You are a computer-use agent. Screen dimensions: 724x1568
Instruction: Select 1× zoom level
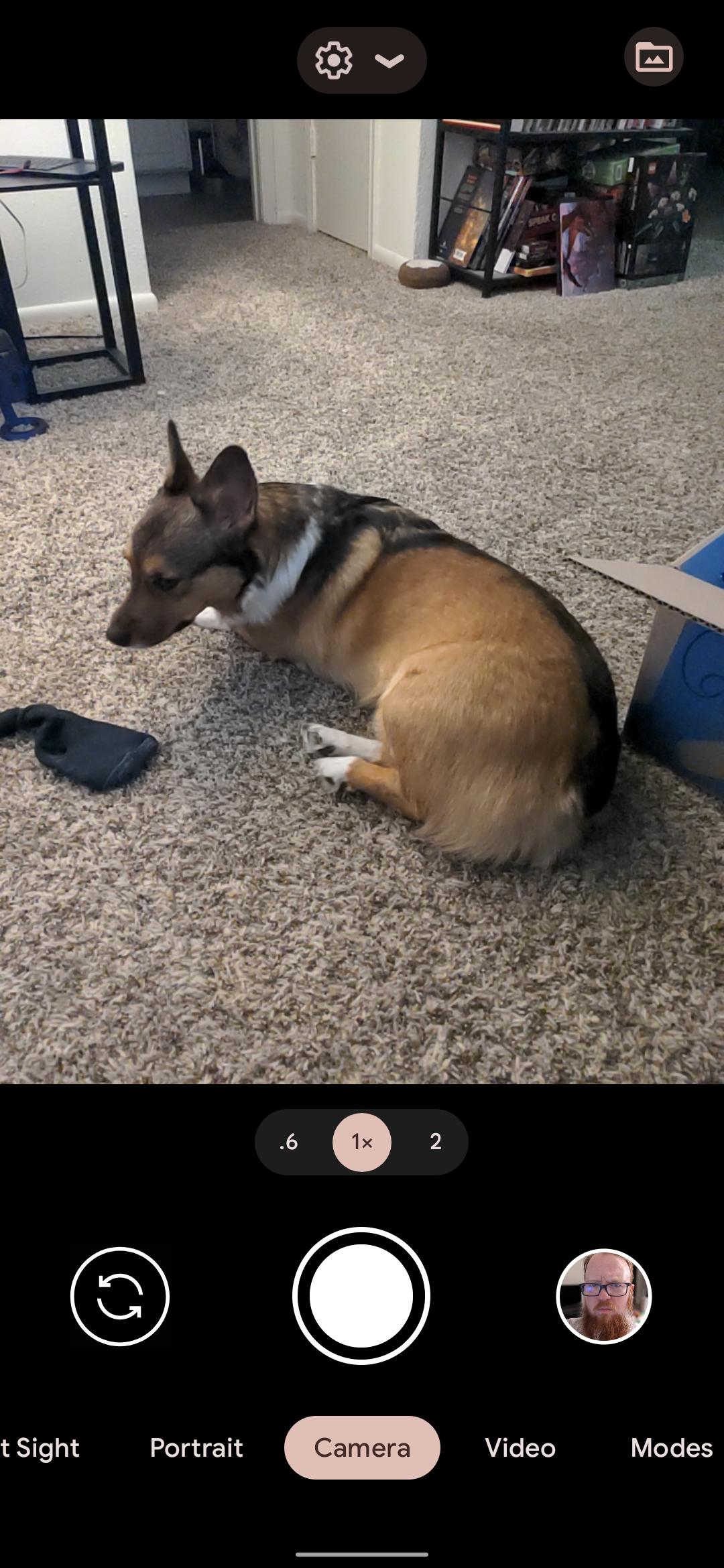(362, 1142)
